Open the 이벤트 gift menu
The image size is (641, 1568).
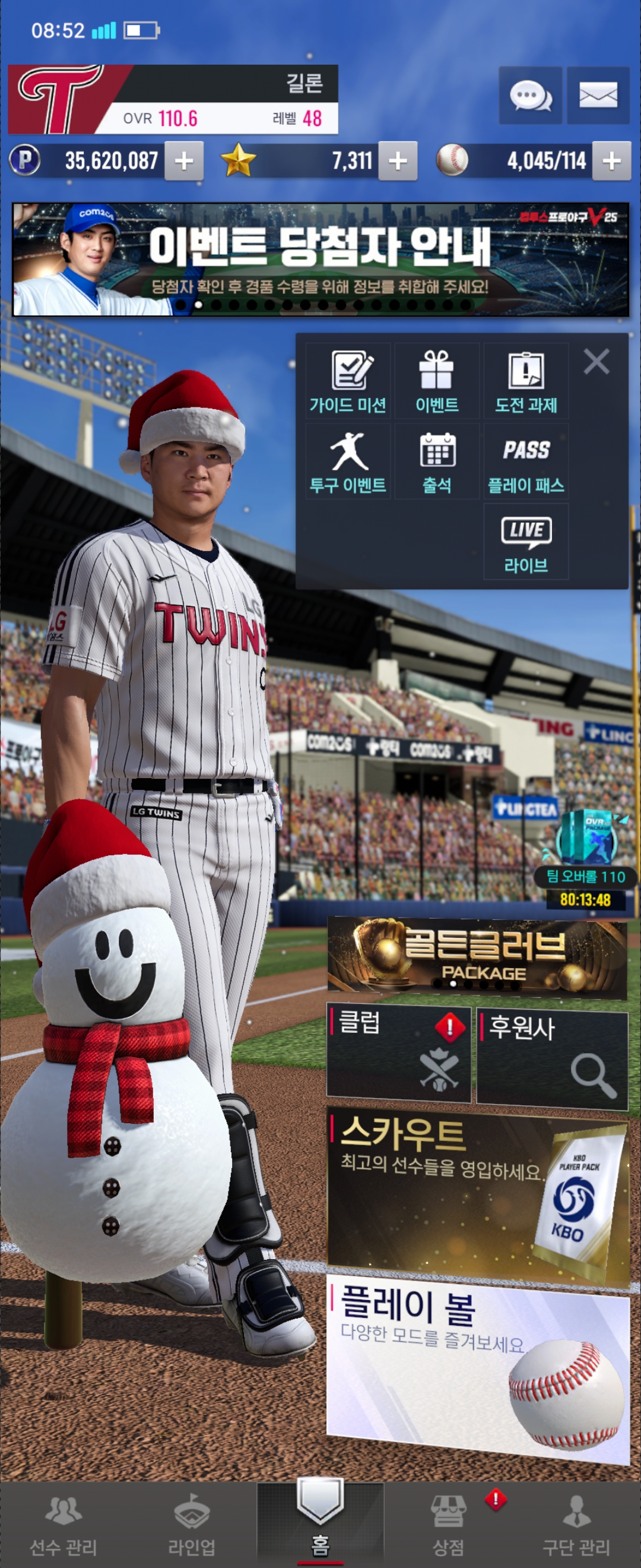click(x=437, y=382)
